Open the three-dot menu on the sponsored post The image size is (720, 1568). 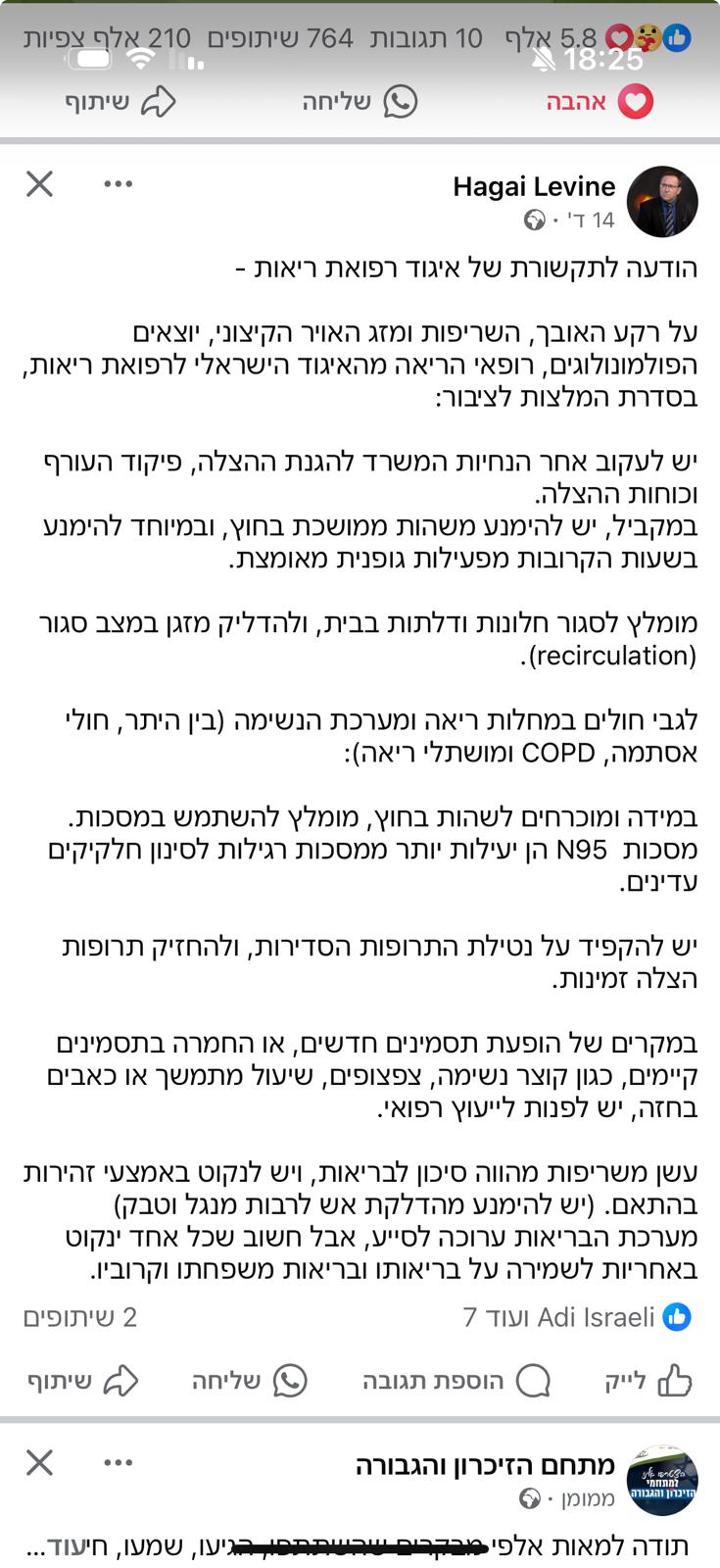click(119, 1463)
